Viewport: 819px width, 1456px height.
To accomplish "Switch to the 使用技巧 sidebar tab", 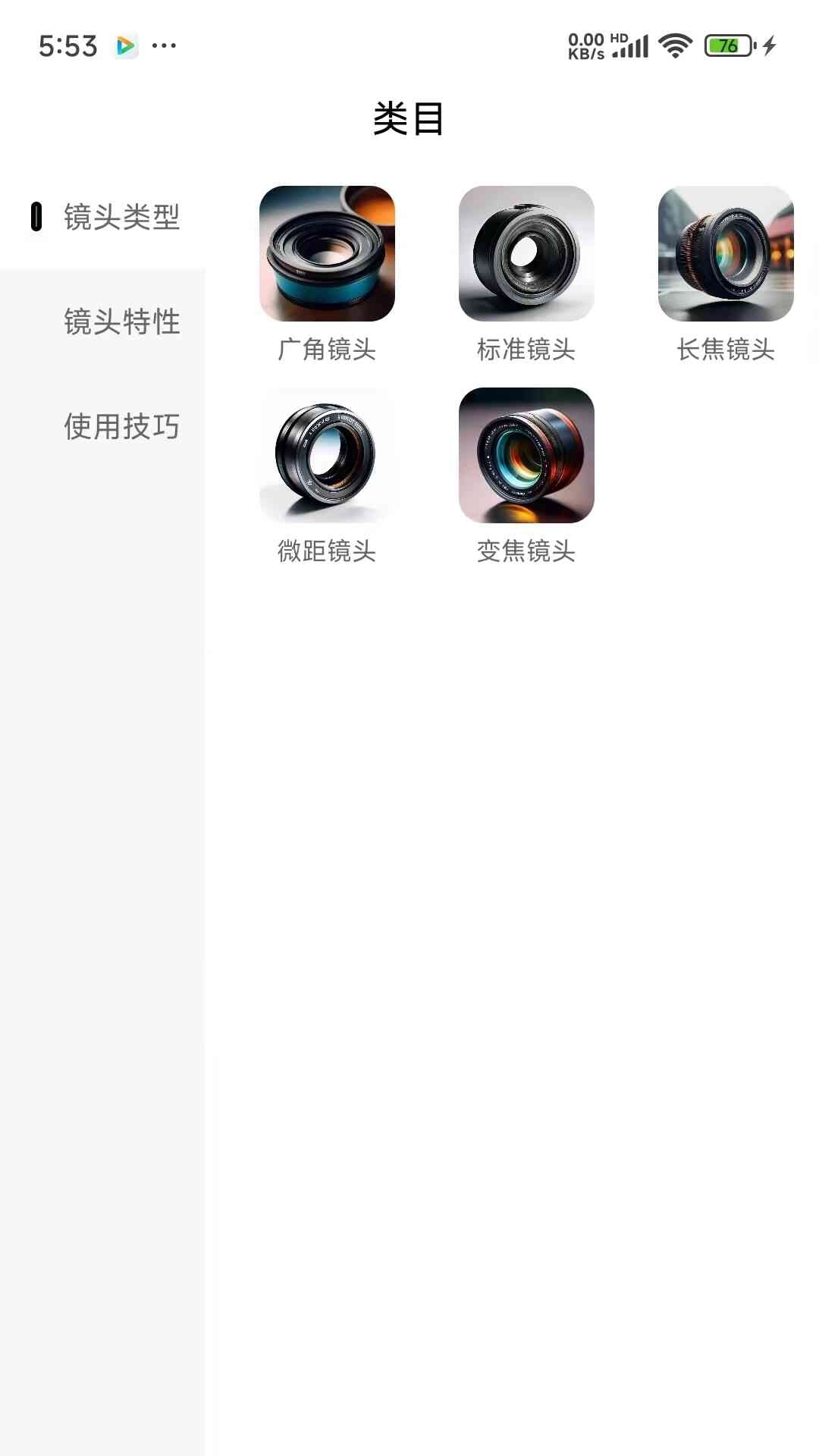I will (121, 427).
